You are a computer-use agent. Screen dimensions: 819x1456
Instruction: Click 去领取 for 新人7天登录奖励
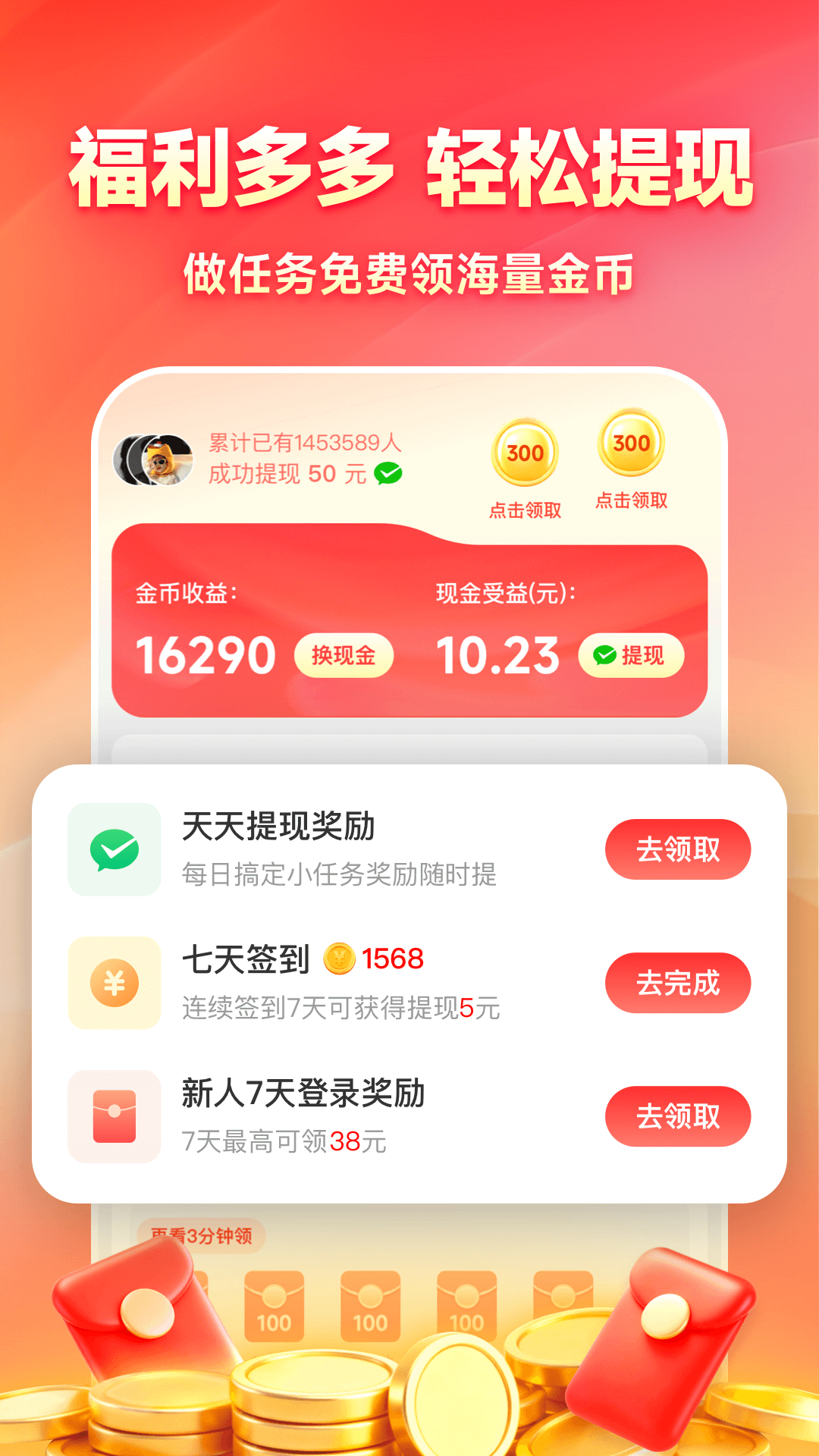[x=677, y=1116]
